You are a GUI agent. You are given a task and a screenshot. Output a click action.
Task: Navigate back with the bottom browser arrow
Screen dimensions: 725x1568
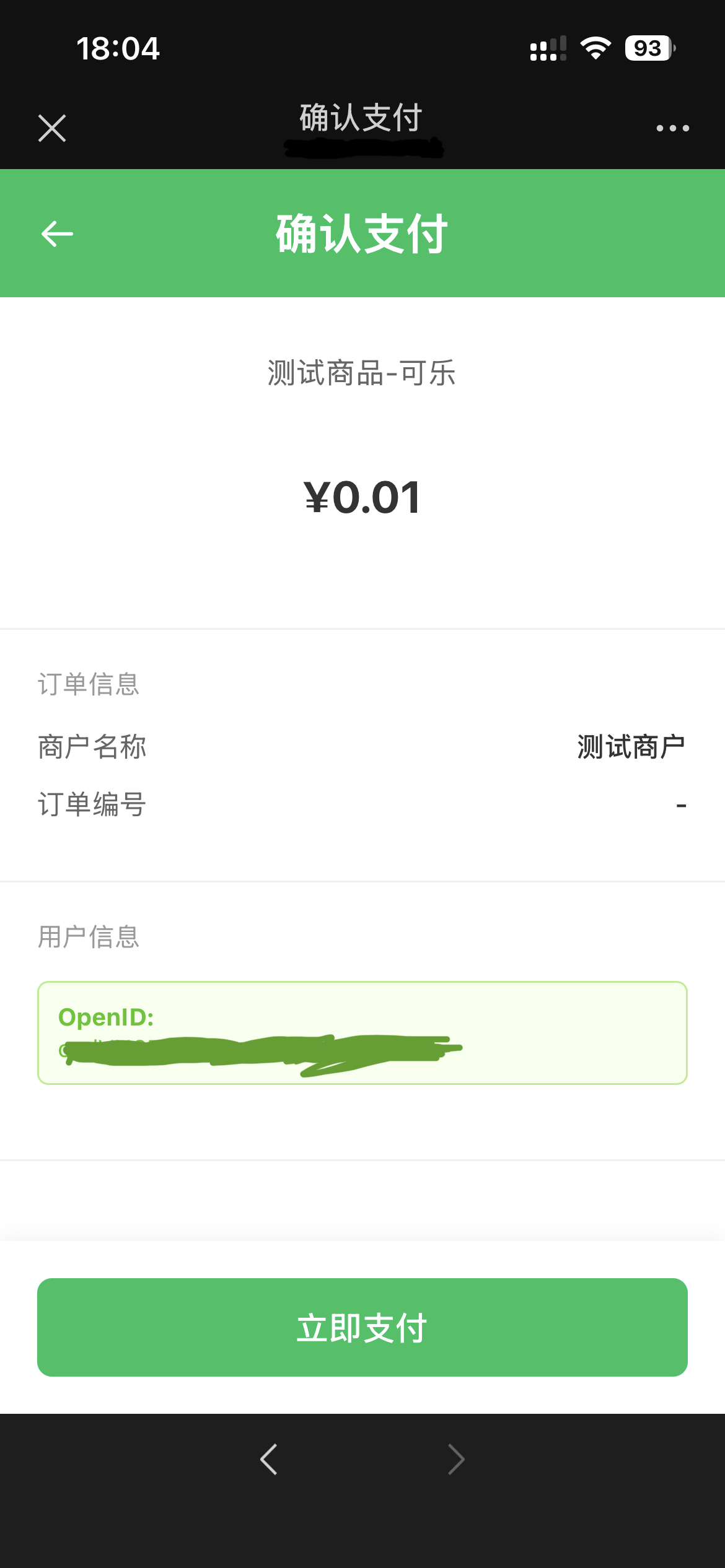[x=269, y=1459]
